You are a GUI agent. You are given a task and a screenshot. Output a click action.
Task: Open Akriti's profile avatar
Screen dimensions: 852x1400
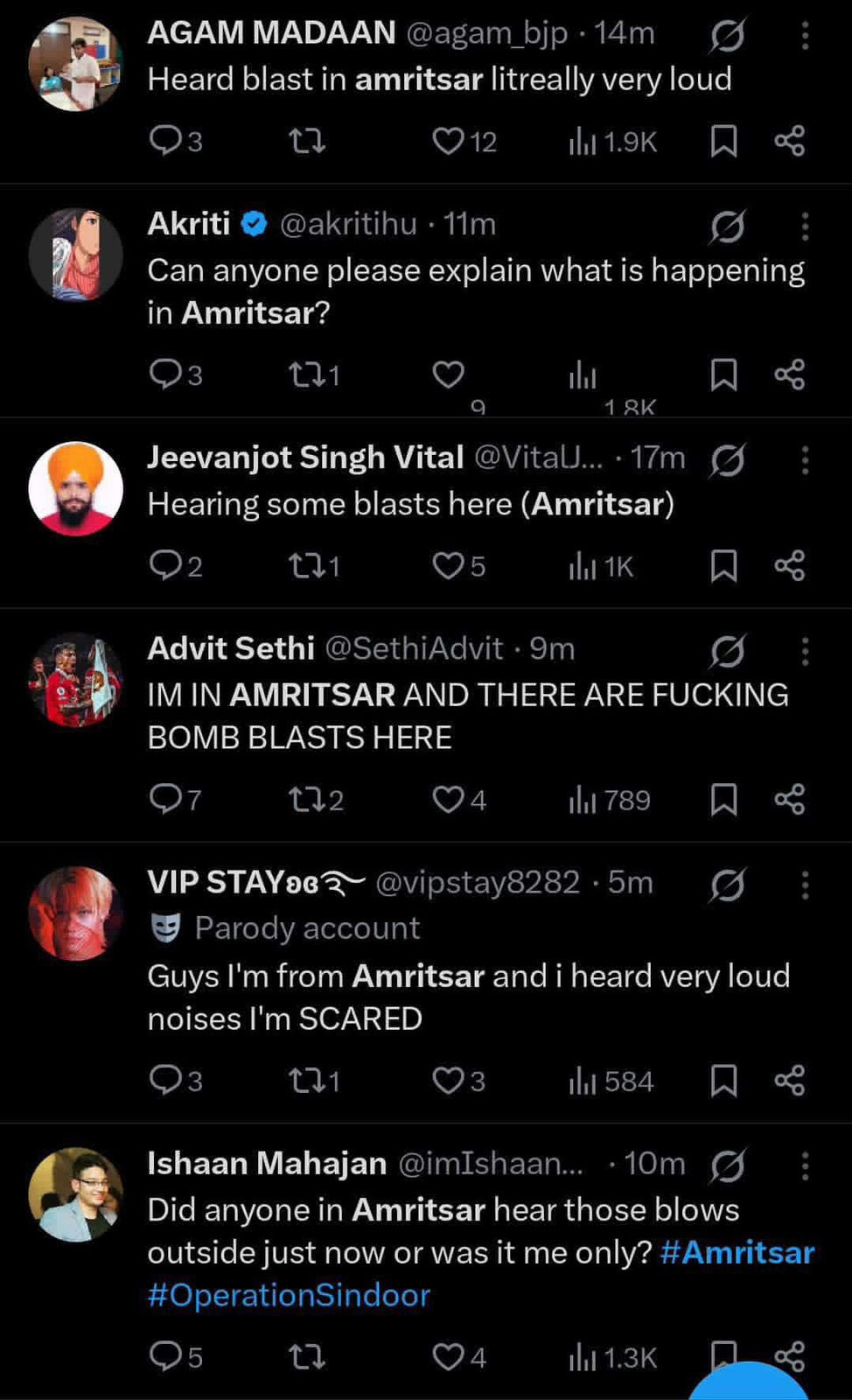75,255
